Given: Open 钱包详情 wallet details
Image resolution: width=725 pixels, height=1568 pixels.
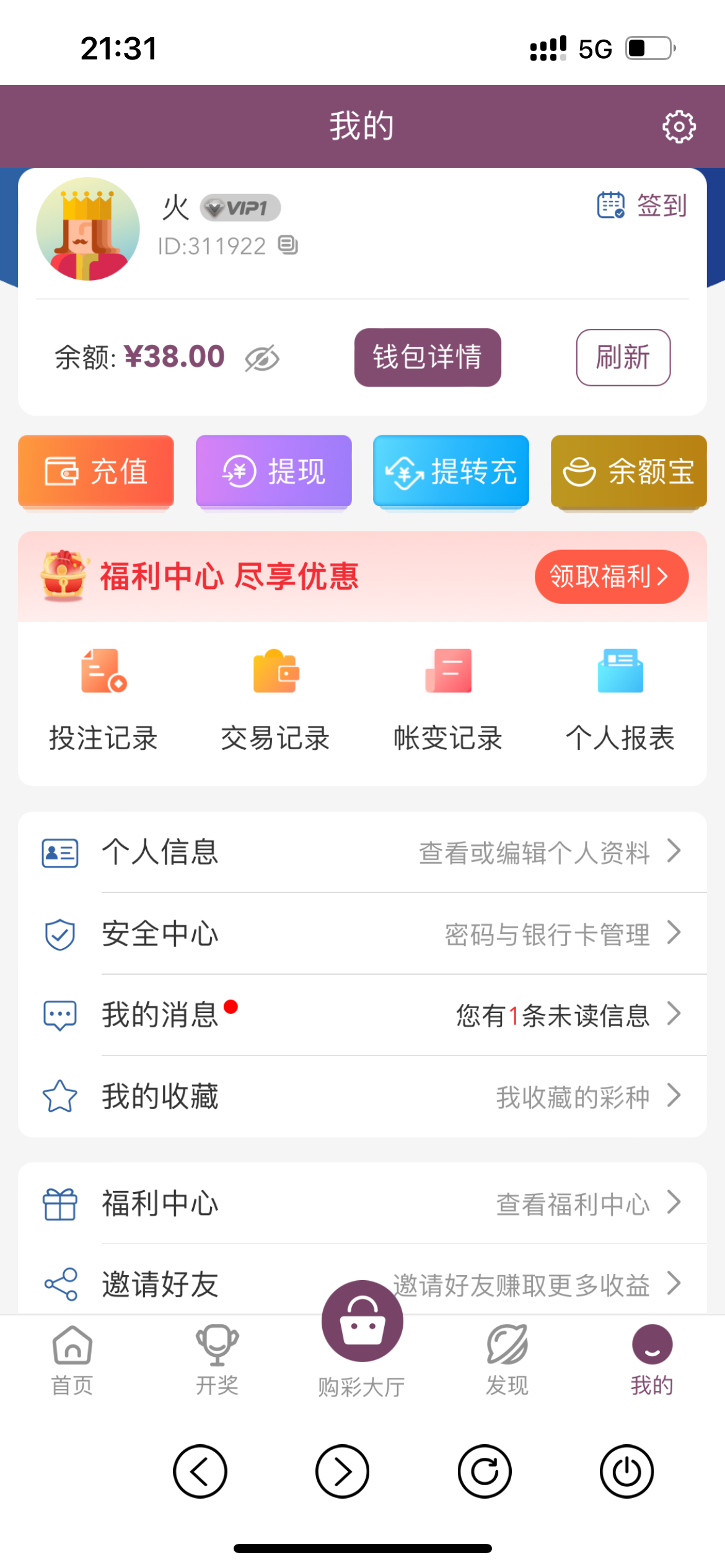Looking at the screenshot, I should [428, 357].
